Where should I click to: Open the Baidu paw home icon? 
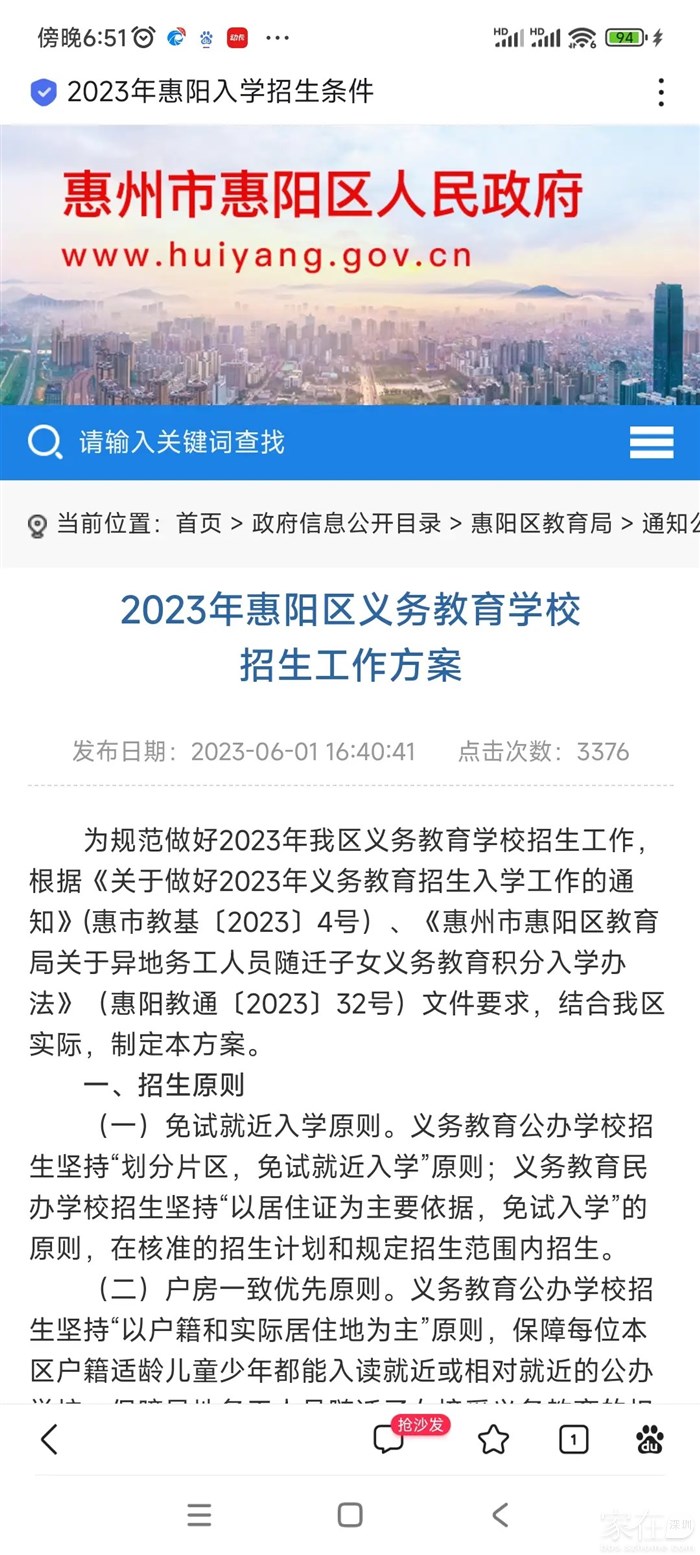point(650,1439)
